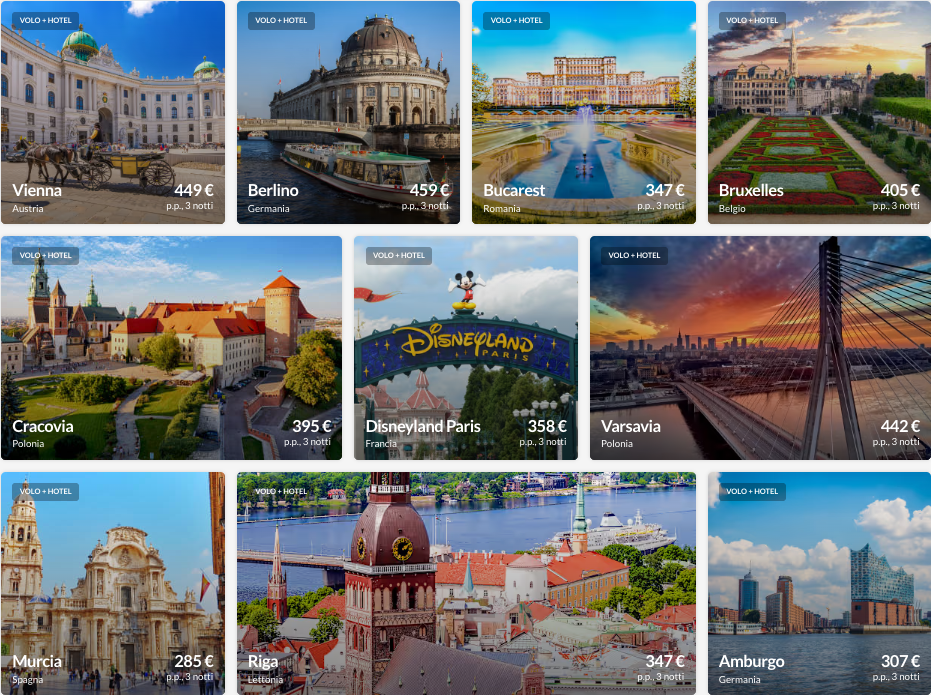Open the Bruxelles destination card
Screen dimensions: 931x695
(x=819, y=112)
